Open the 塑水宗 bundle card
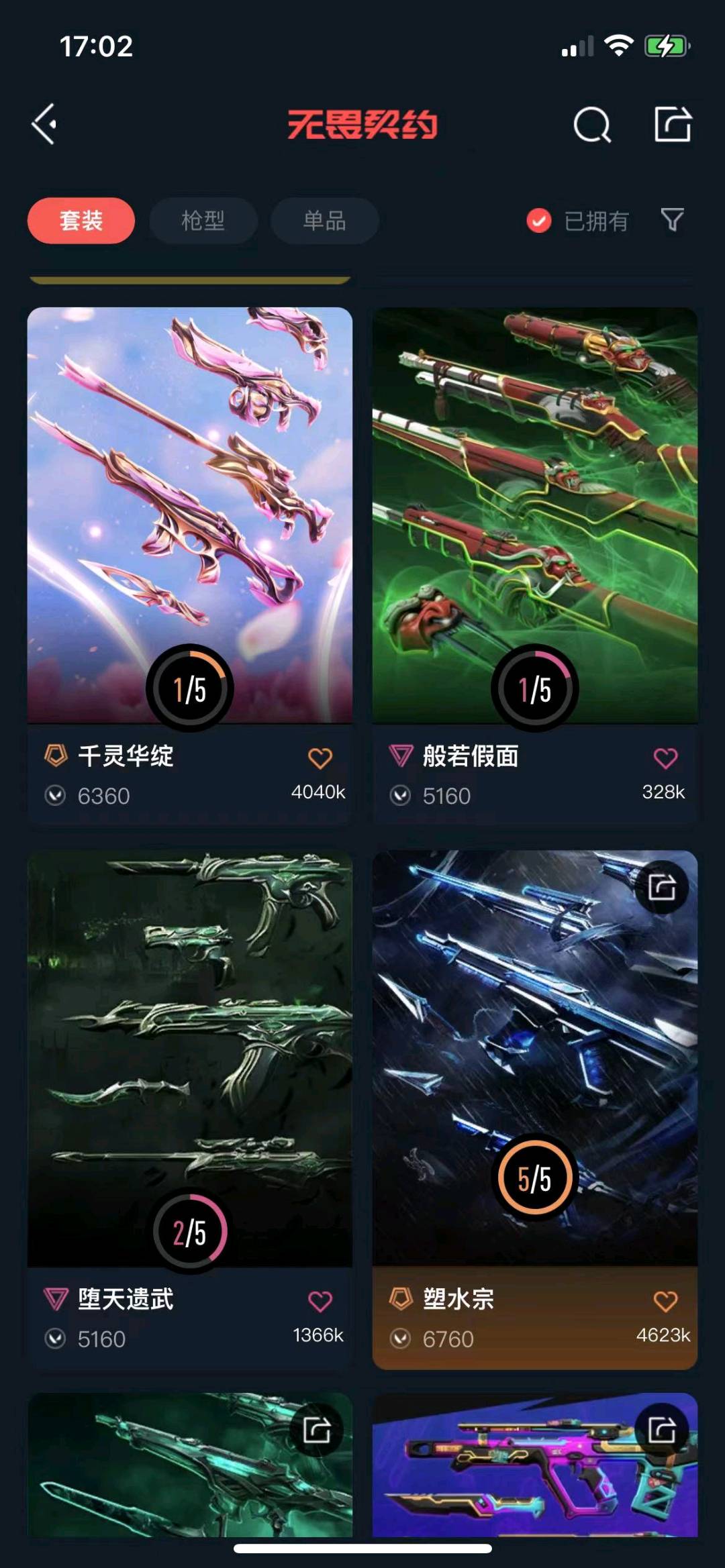The width and height of the screenshot is (725, 1568). point(534,1053)
